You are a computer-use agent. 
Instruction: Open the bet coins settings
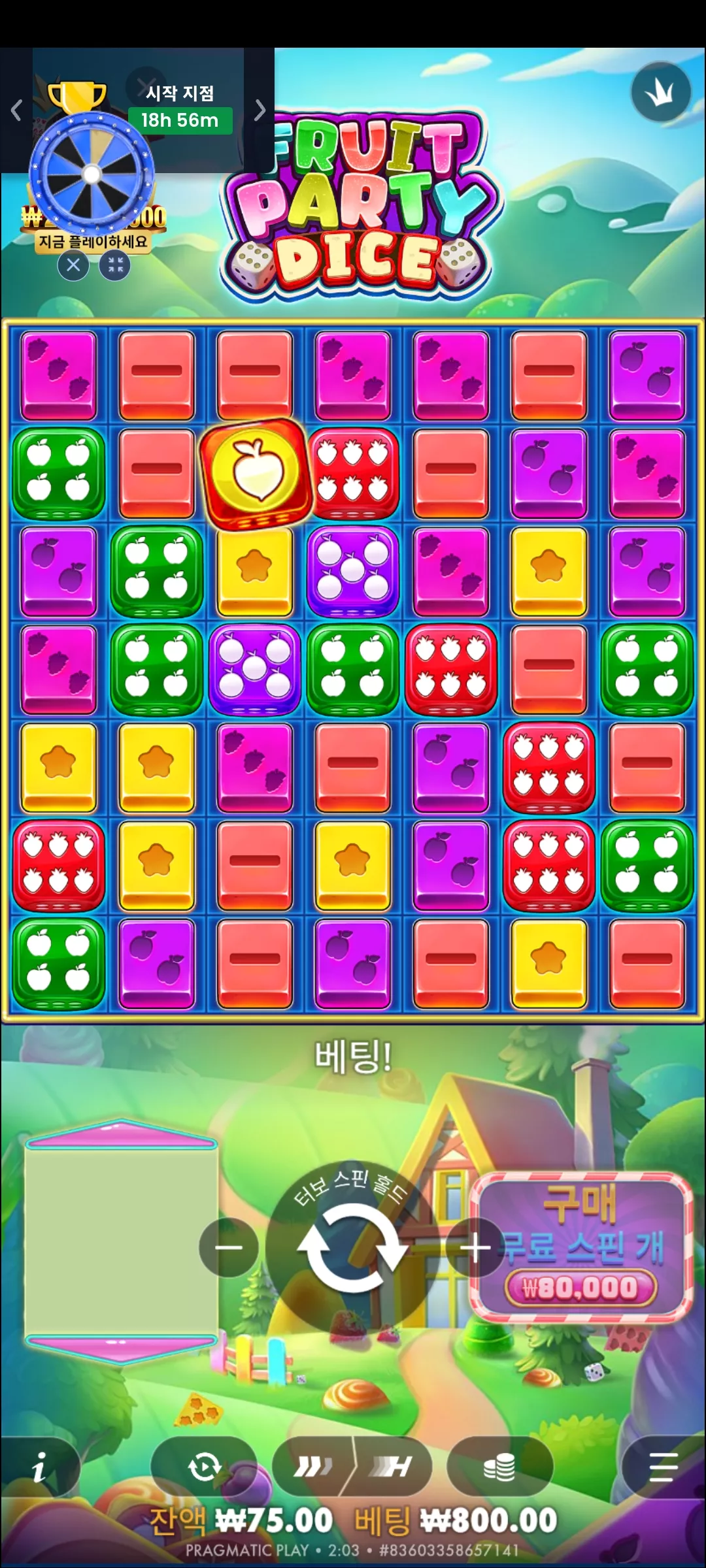click(499, 1467)
